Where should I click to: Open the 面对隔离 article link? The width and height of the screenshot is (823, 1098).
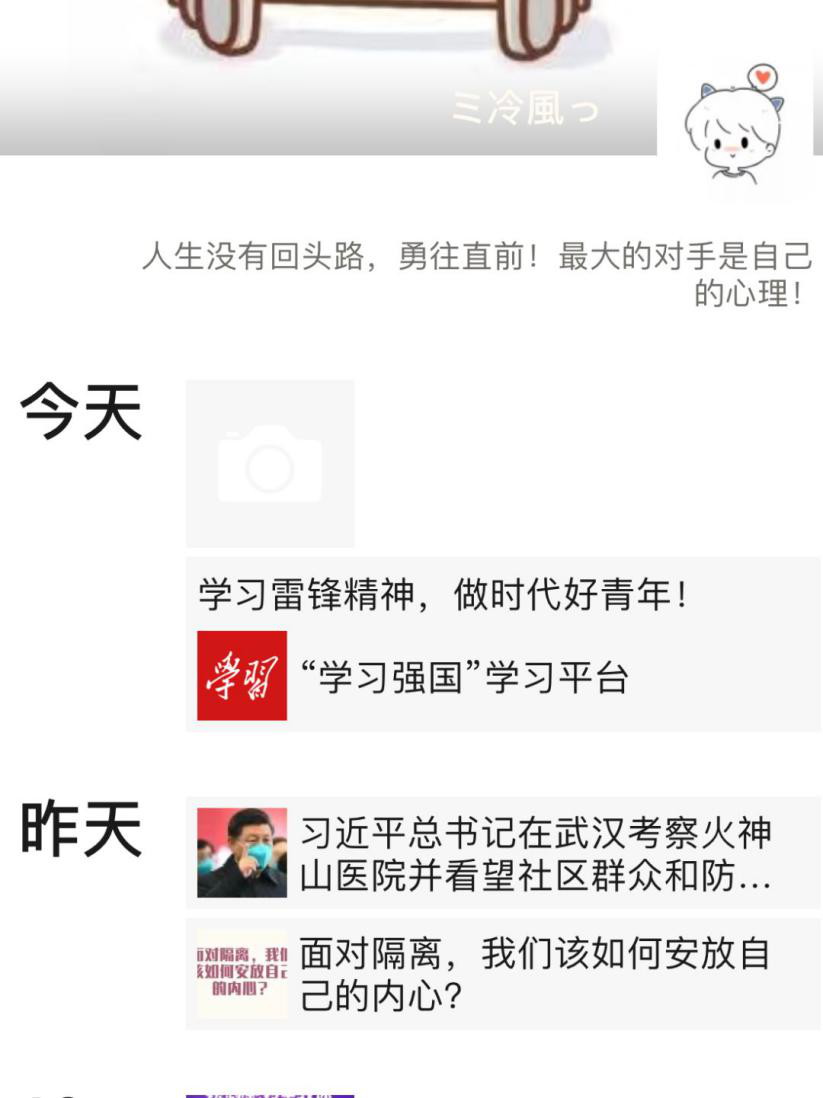502,974
